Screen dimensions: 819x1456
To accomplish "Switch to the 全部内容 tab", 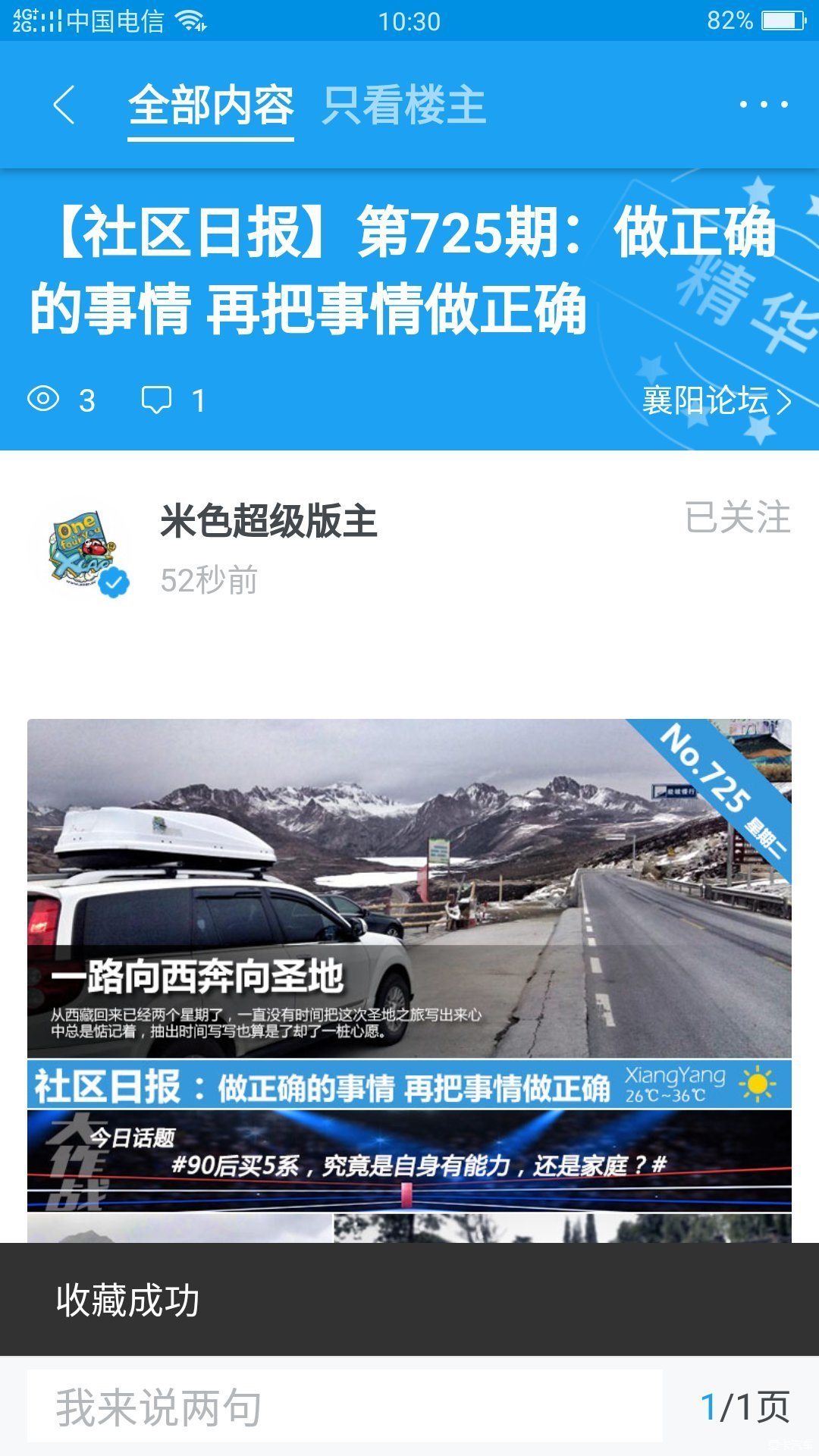I will (211, 106).
